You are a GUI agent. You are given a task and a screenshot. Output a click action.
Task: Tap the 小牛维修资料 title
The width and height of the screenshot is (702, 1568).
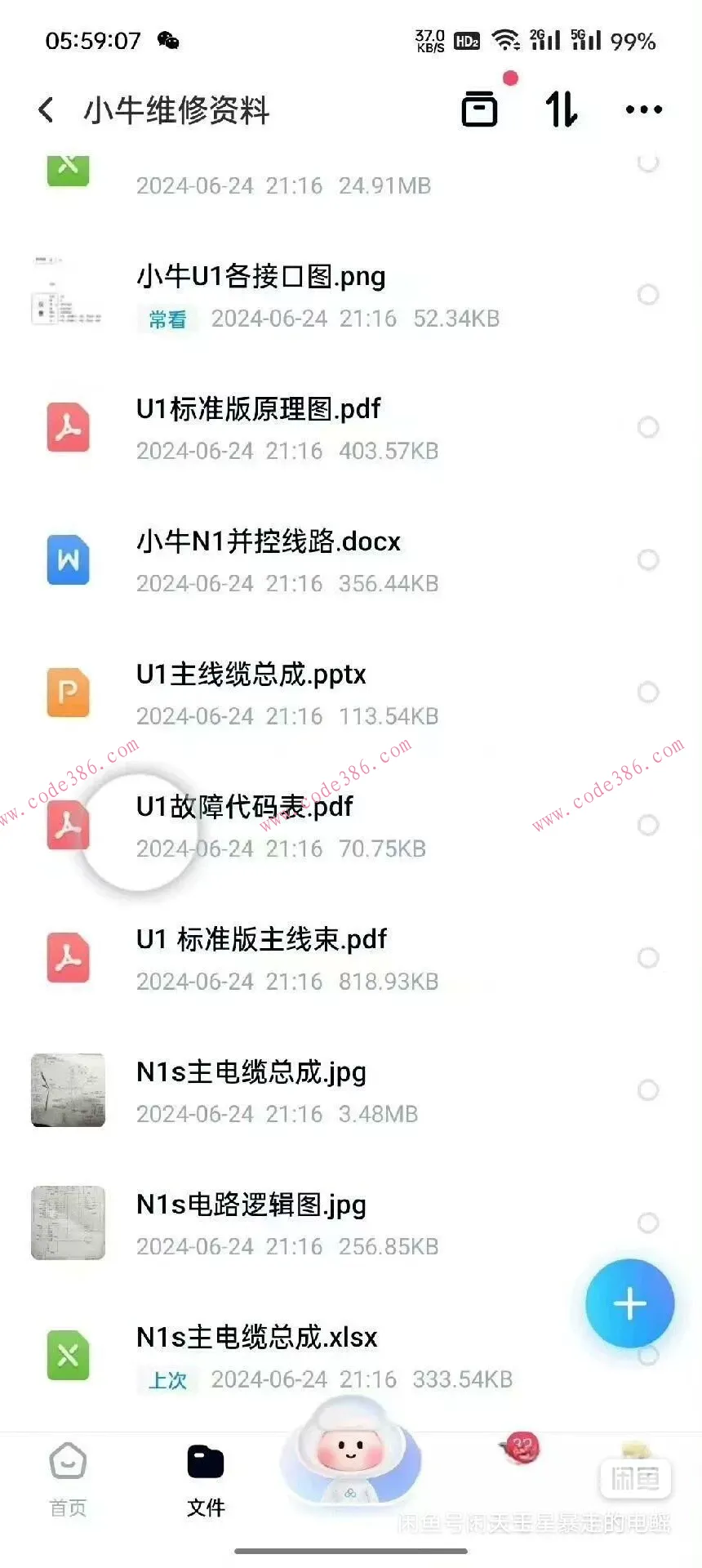pos(178,110)
